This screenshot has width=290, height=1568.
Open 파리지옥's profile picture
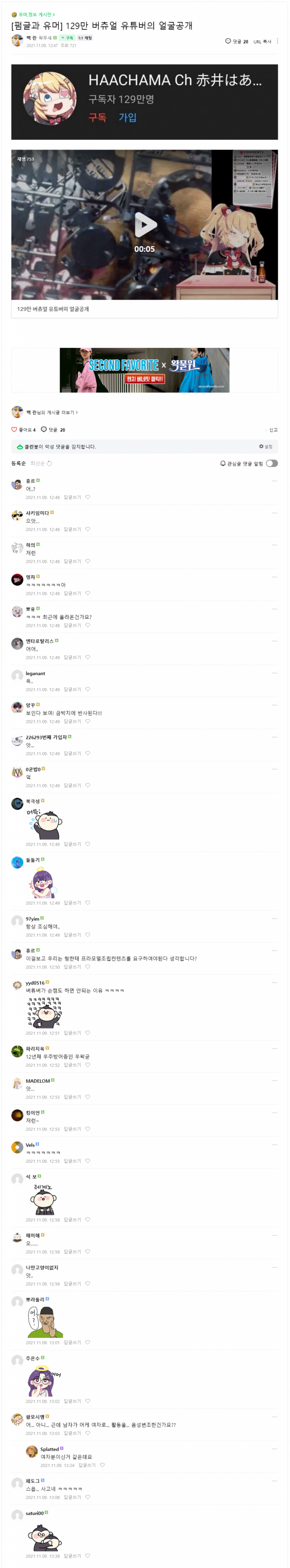[x=17, y=1051]
